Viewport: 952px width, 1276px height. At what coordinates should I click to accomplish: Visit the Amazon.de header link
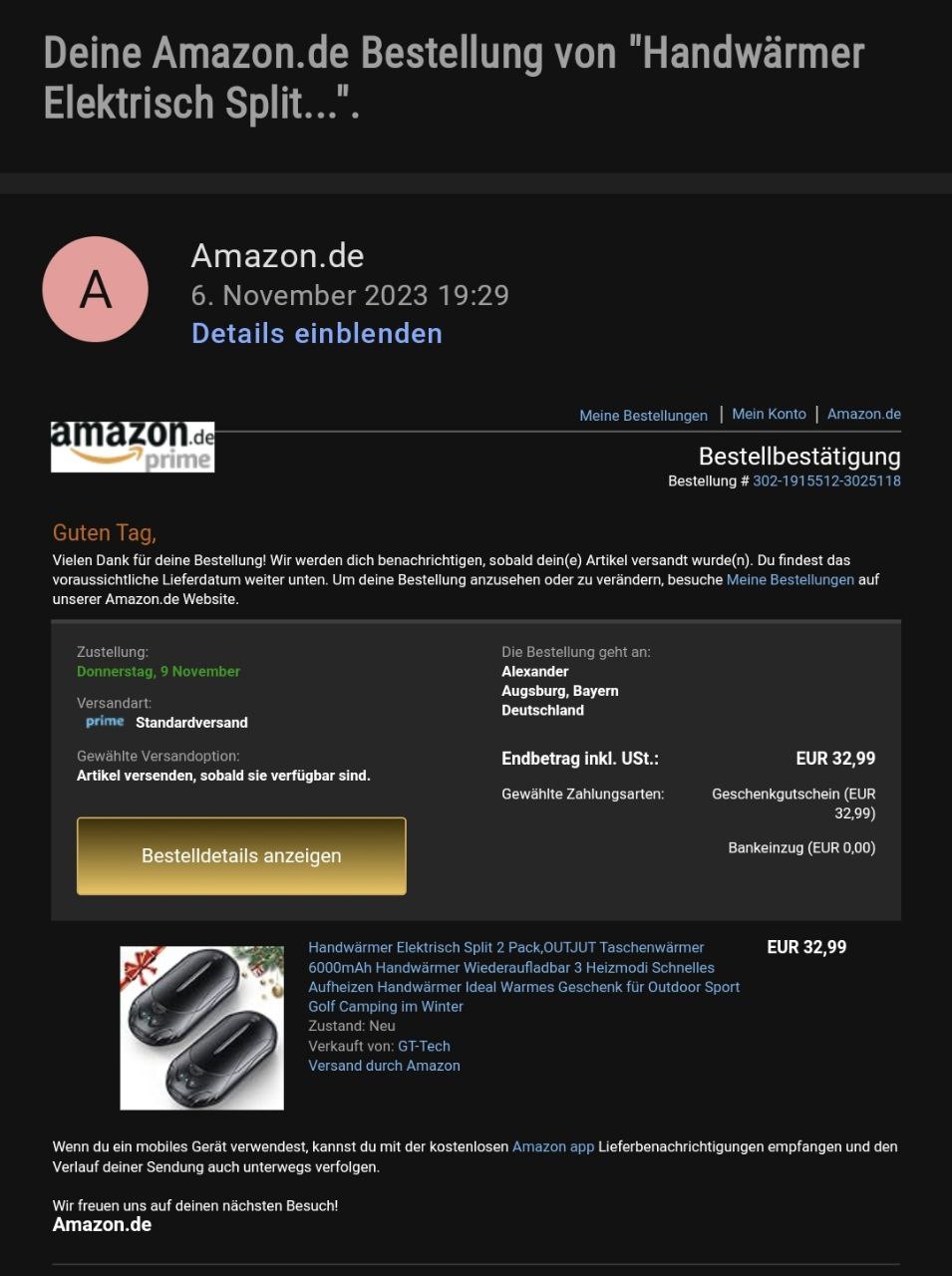click(863, 414)
